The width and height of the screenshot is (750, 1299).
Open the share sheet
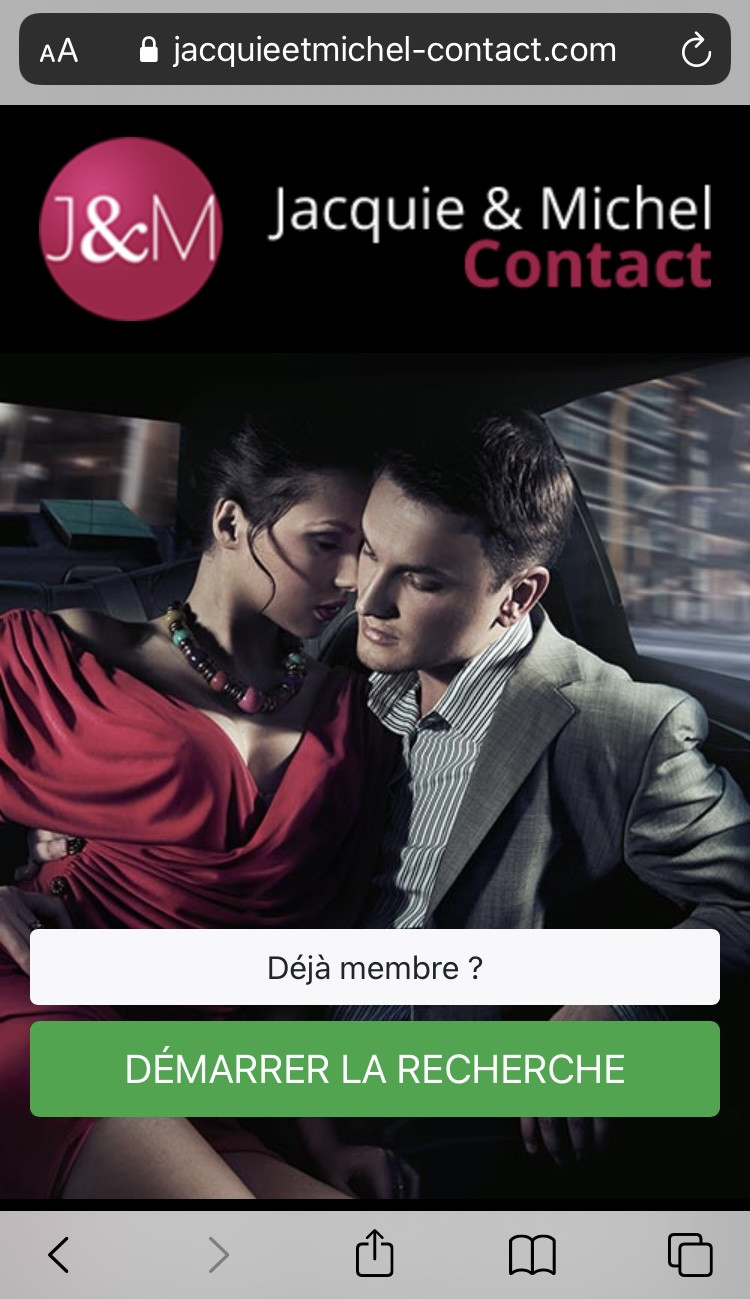point(375,1253)
